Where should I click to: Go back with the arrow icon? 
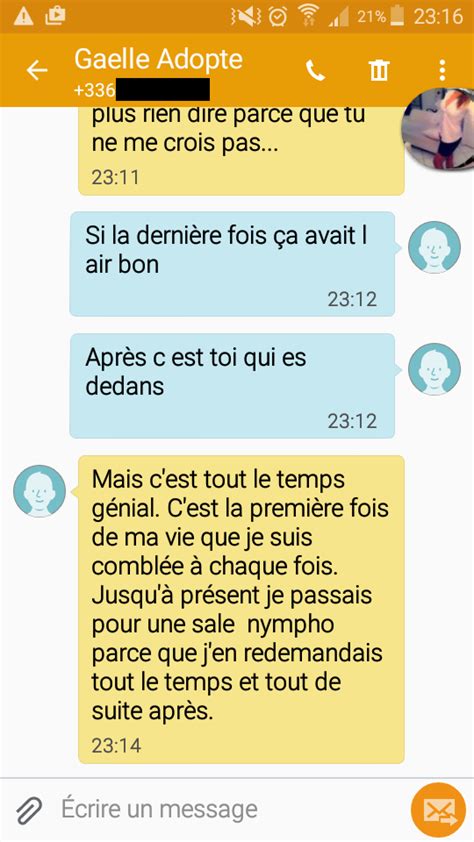click(x=37, y=70)
